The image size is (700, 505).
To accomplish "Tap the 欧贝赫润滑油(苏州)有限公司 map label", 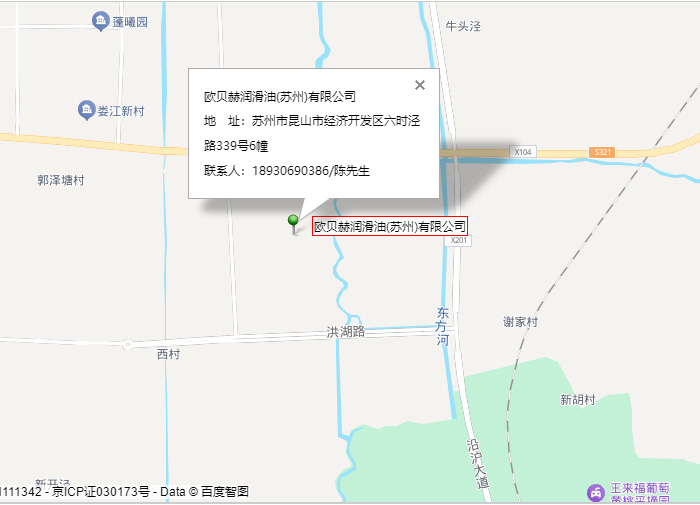I will [x=390, y=227].
